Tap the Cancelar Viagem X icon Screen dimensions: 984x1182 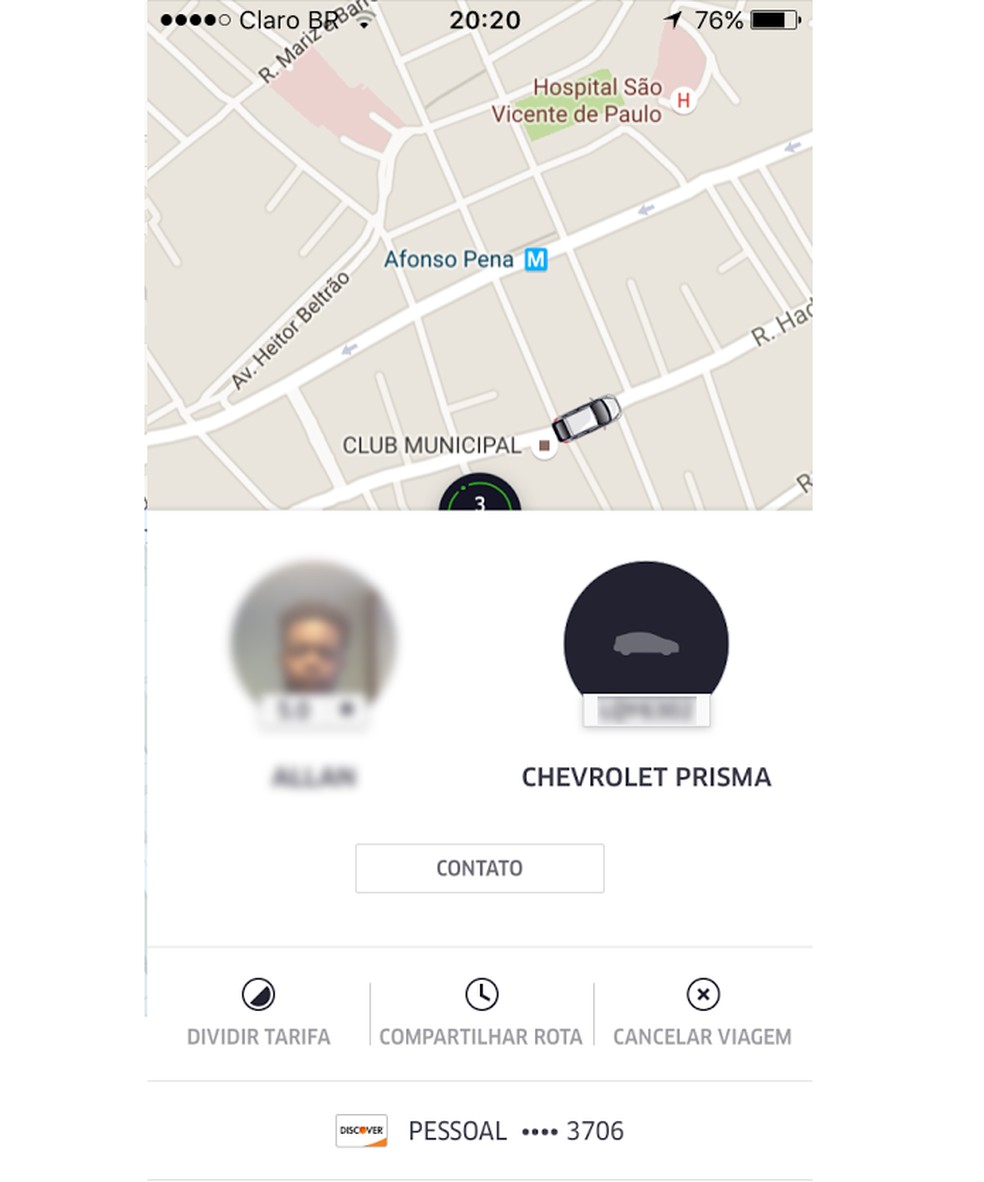[703, 994]
